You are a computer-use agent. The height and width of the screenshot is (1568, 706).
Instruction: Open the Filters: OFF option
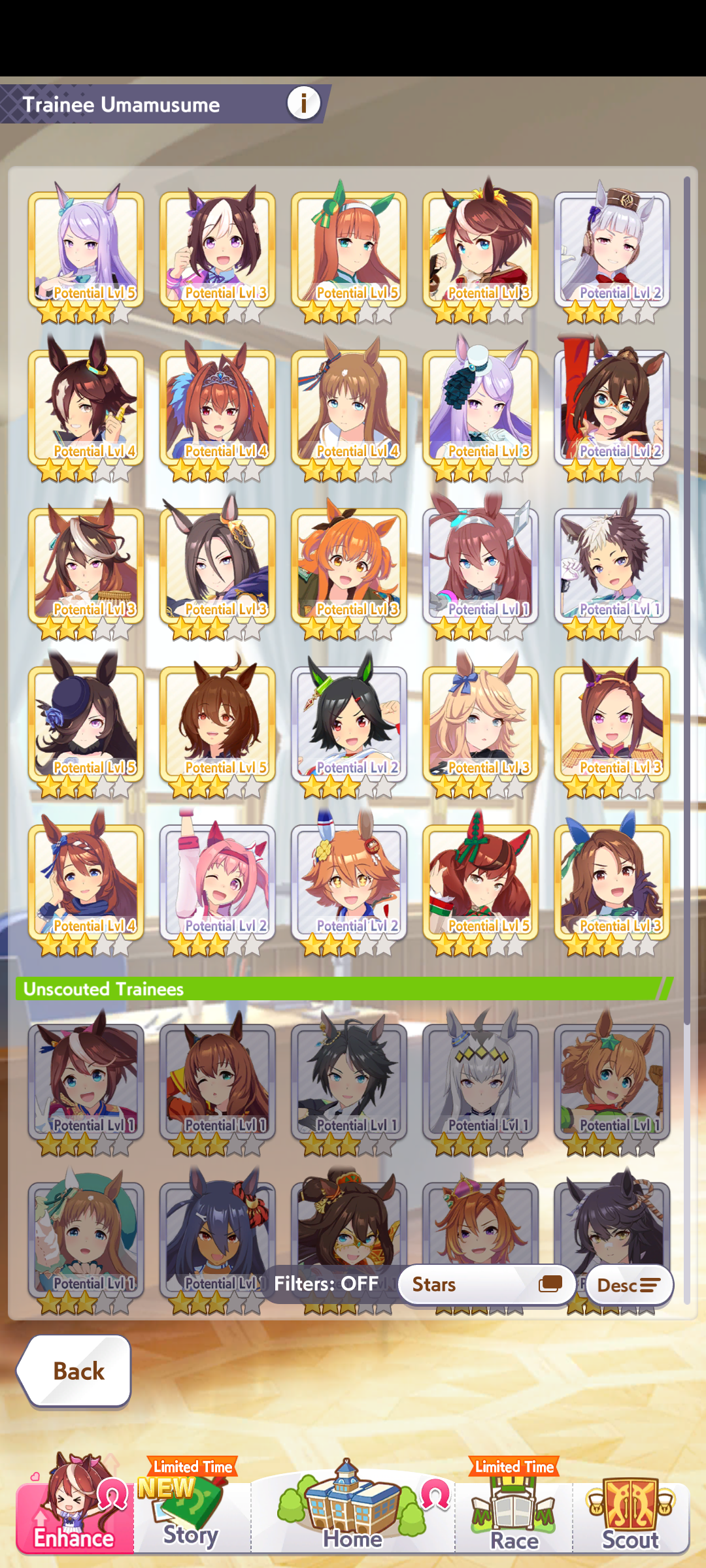[326, 1284]
